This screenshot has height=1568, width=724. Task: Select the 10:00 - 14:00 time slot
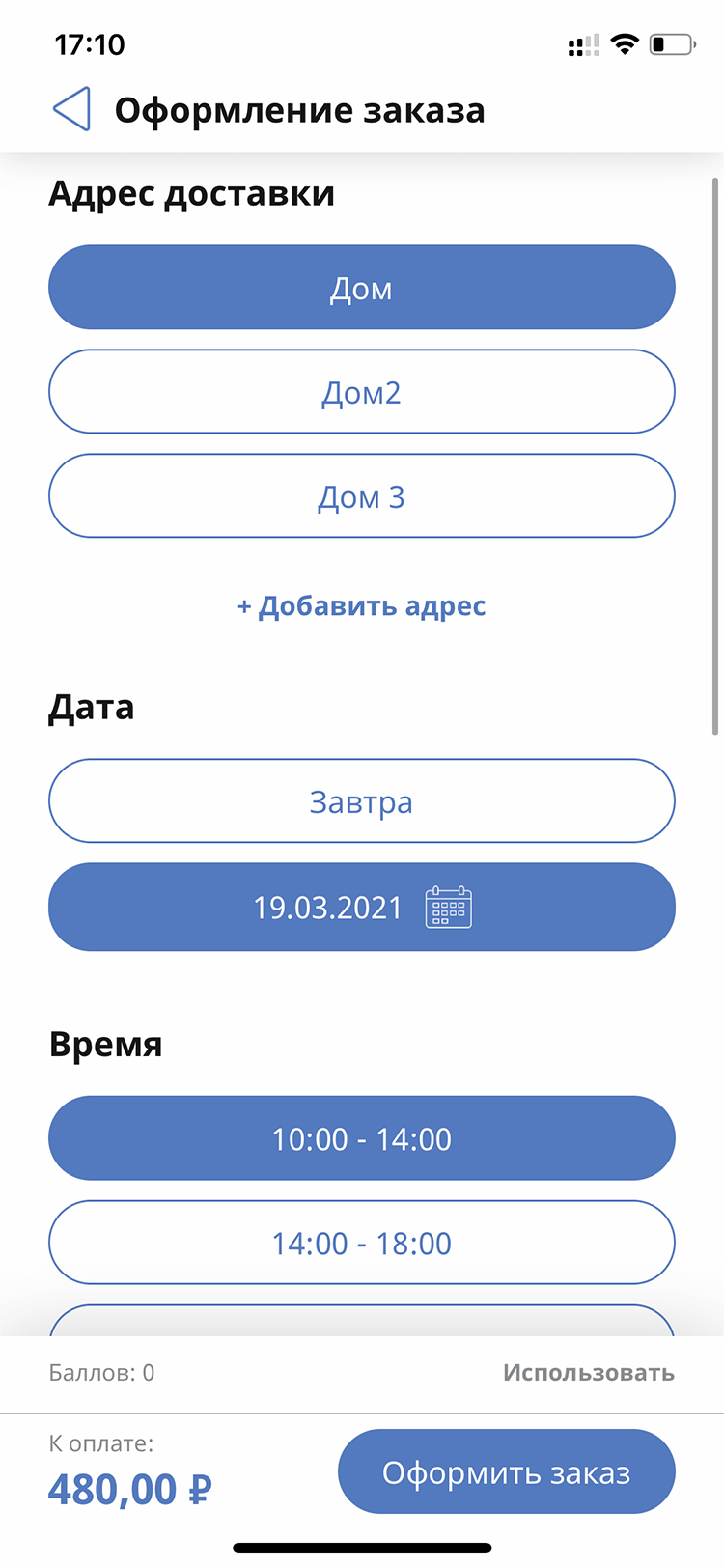click(x=361, y=1139)
